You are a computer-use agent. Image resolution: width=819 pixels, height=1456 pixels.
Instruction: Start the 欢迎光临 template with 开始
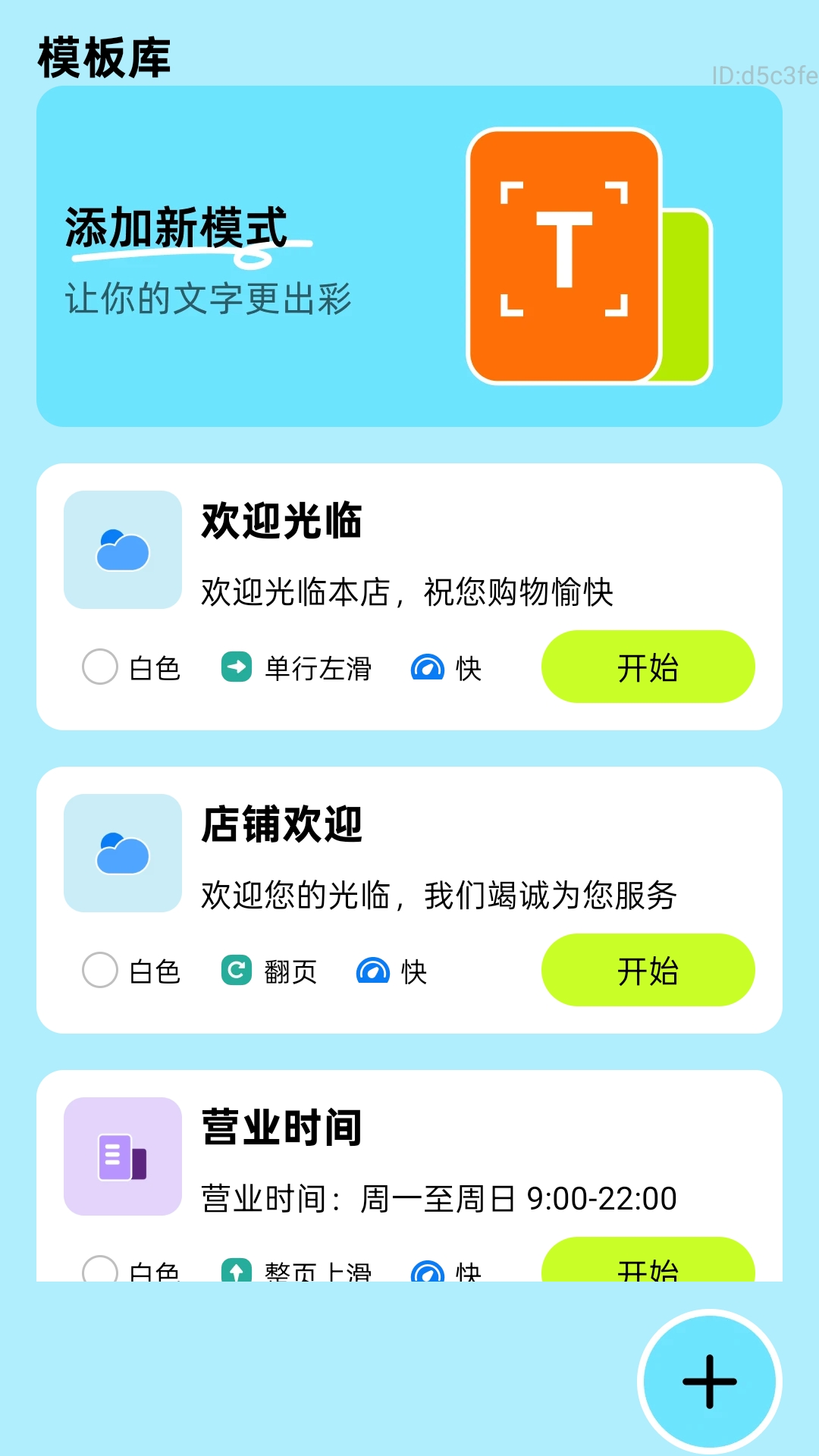647,667
